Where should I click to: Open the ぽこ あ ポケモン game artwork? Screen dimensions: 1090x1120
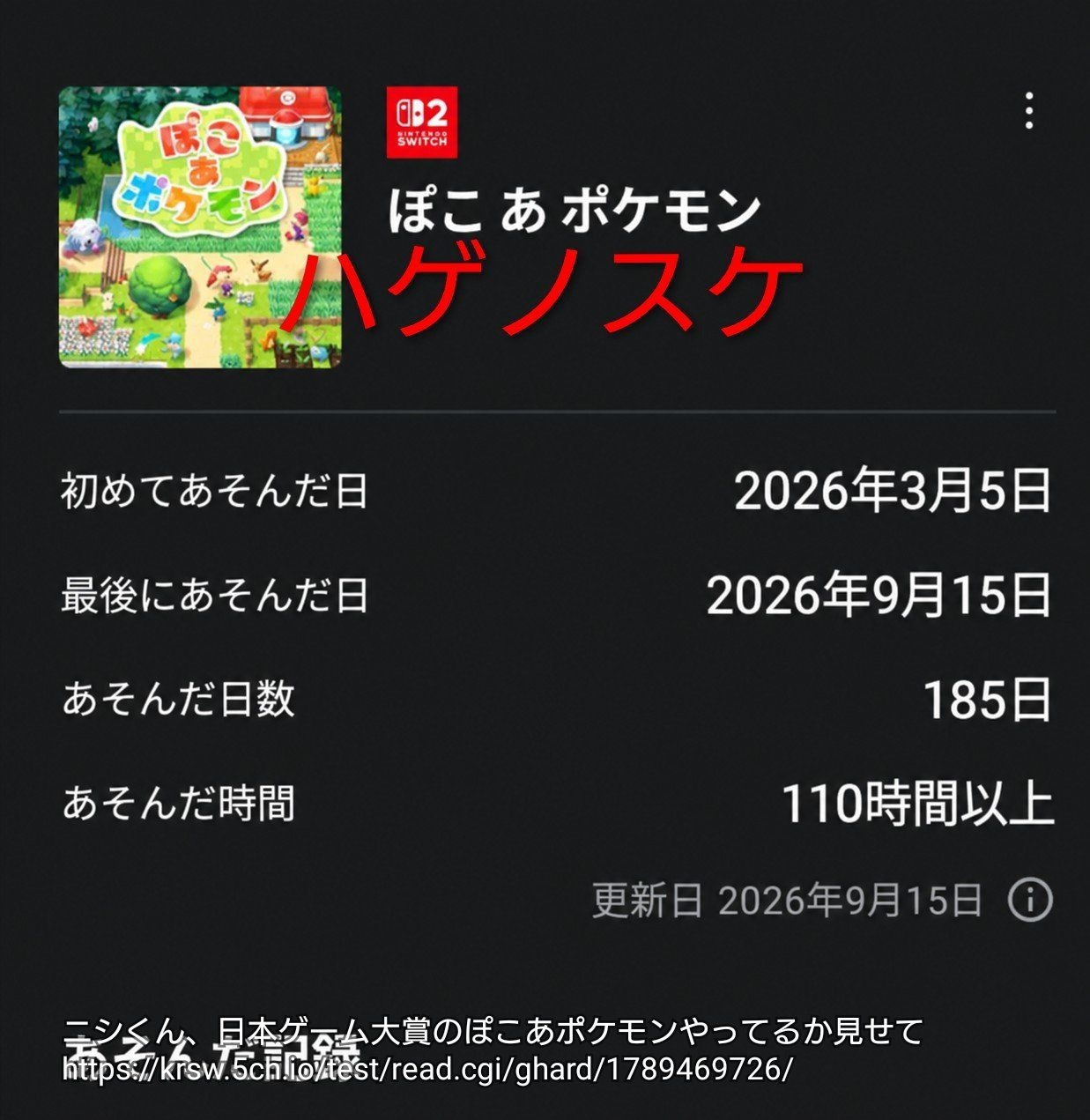coord(200,226)
